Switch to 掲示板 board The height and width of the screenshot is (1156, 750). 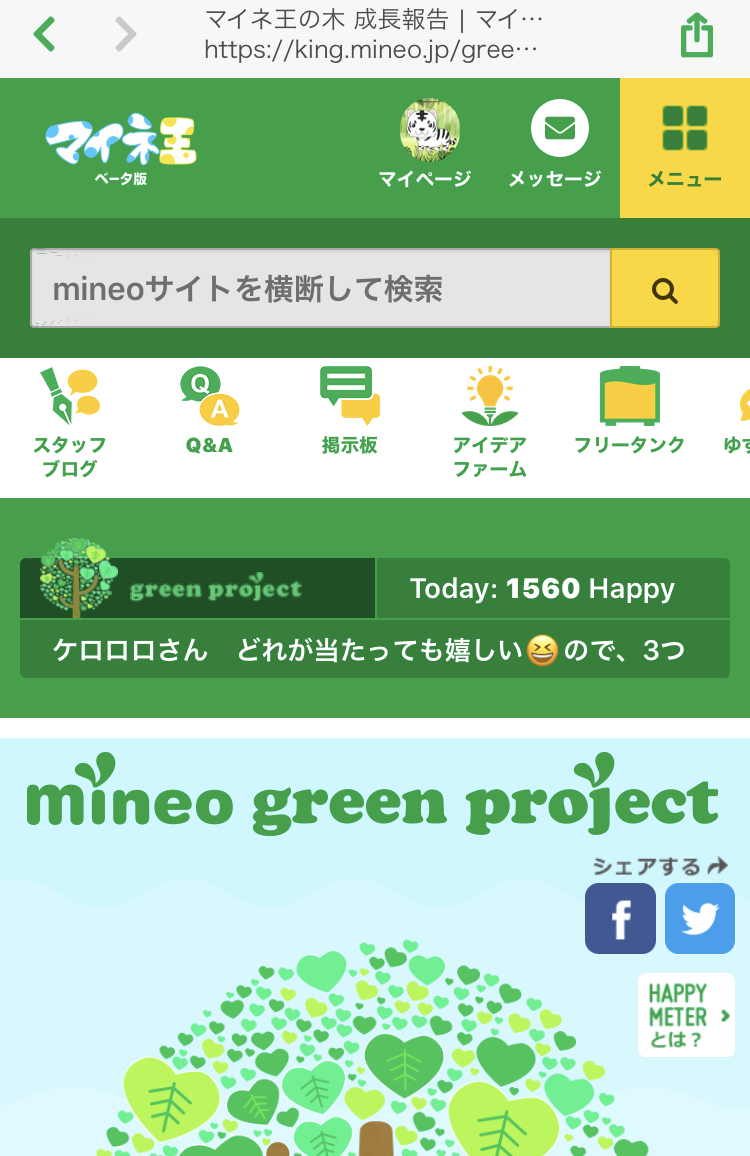tap(350, 412)
